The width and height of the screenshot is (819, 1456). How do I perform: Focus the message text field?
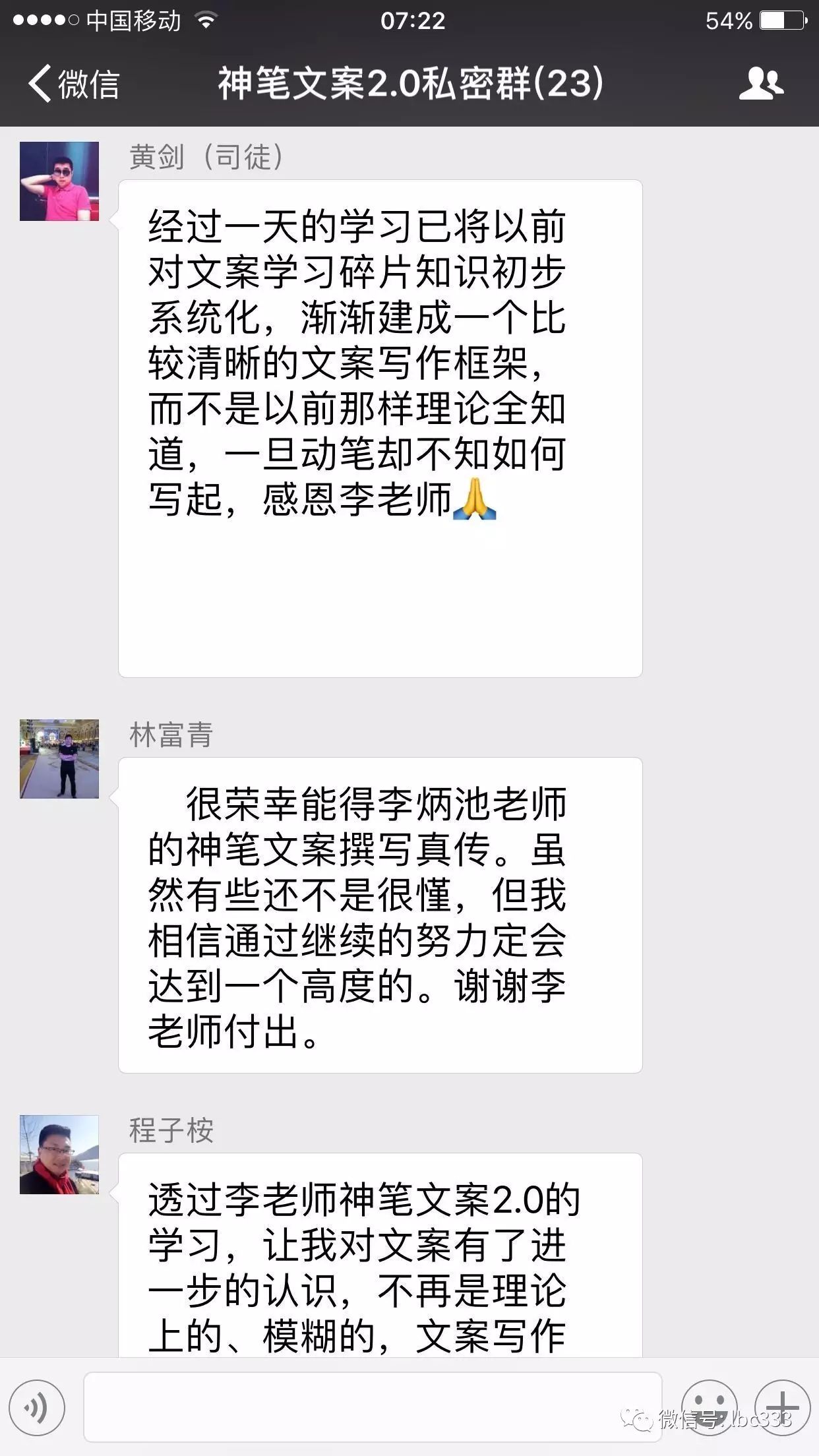pyautogui.click(x=373, y=1408)
